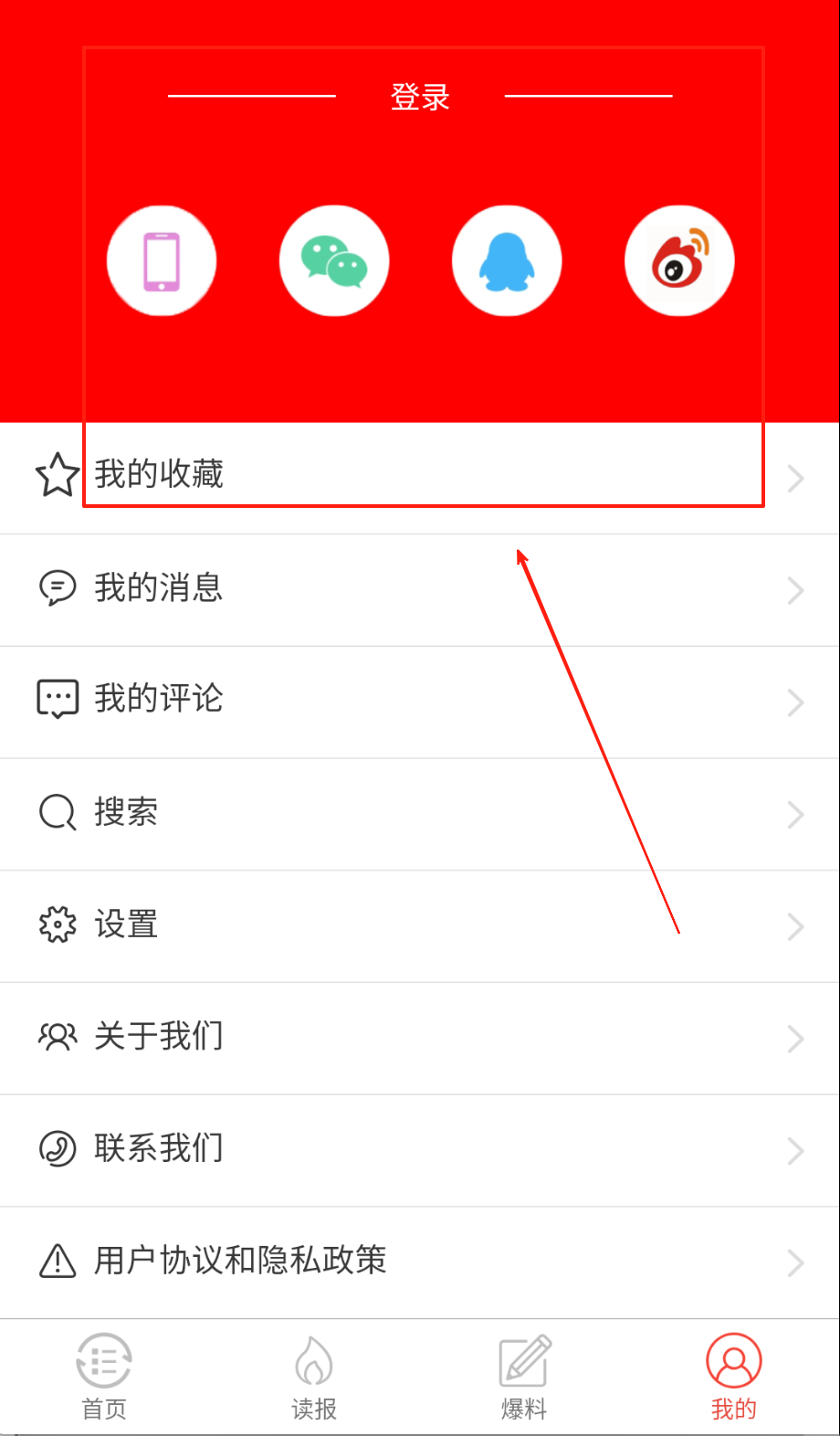840x1436 pixels.
Task: Select the 我的 profile tab
Action: (734, 1378)
